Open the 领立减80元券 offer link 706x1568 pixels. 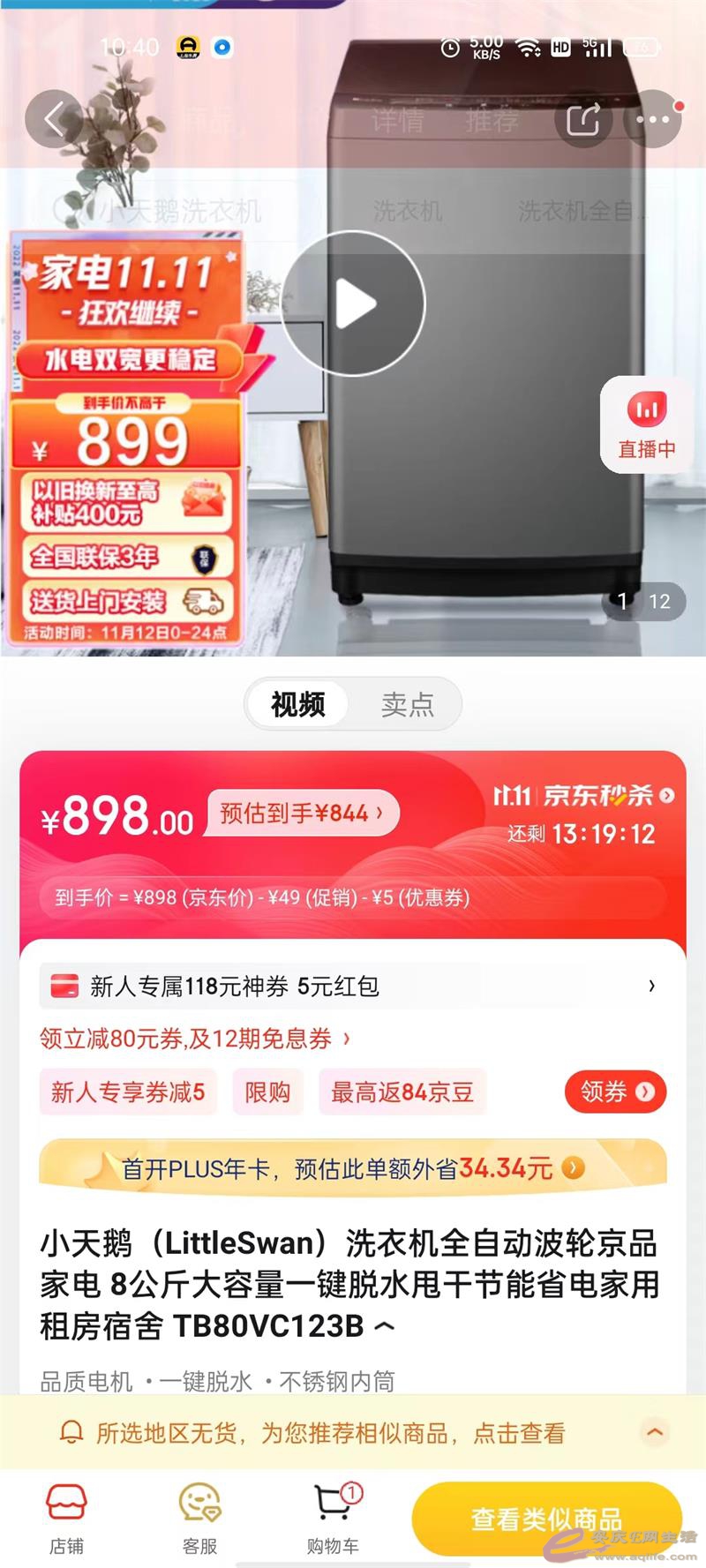(194, 1039)
